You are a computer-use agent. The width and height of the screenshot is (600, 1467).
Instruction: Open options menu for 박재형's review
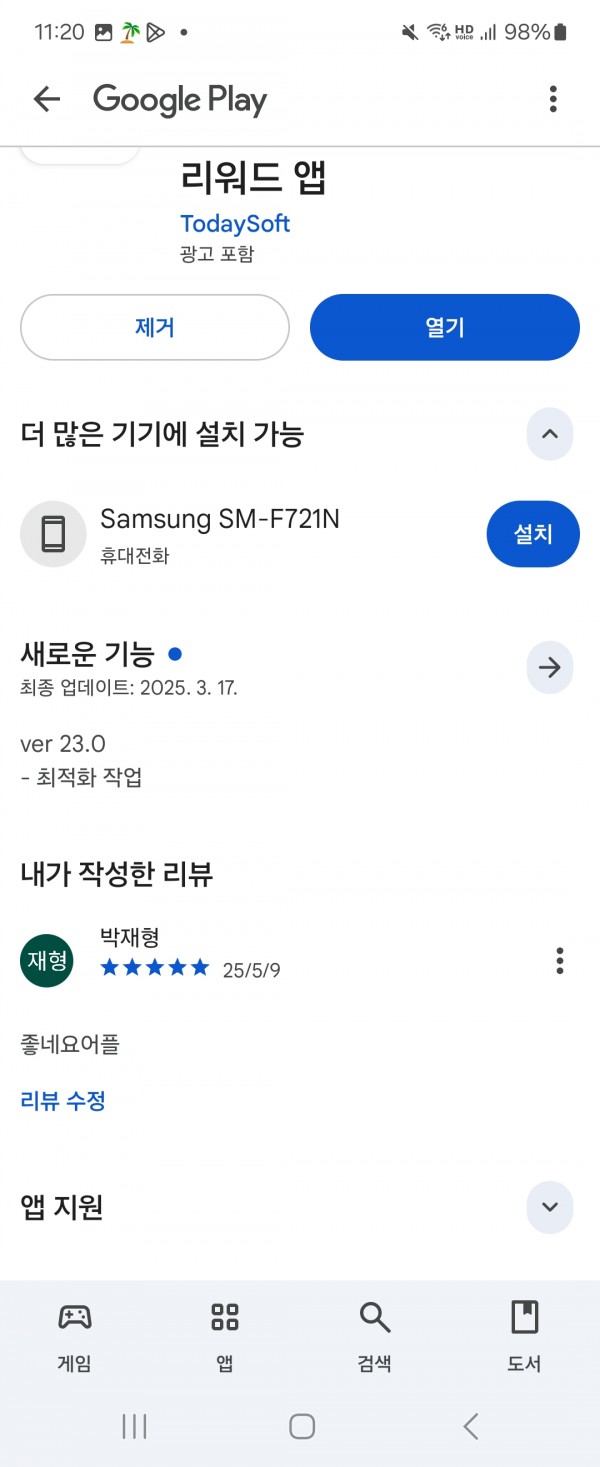point(559,961)
